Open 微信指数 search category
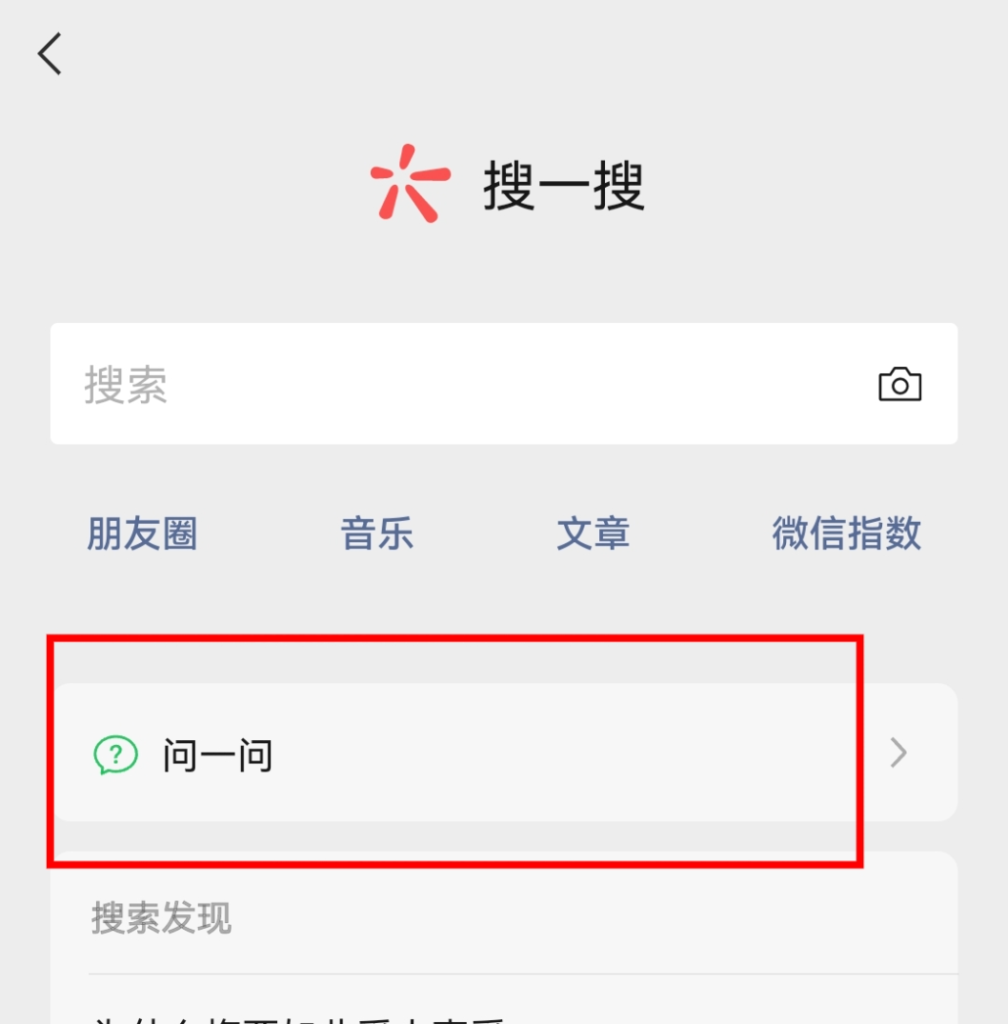This screenshot has width=1008, height=1024. (846, 534)
